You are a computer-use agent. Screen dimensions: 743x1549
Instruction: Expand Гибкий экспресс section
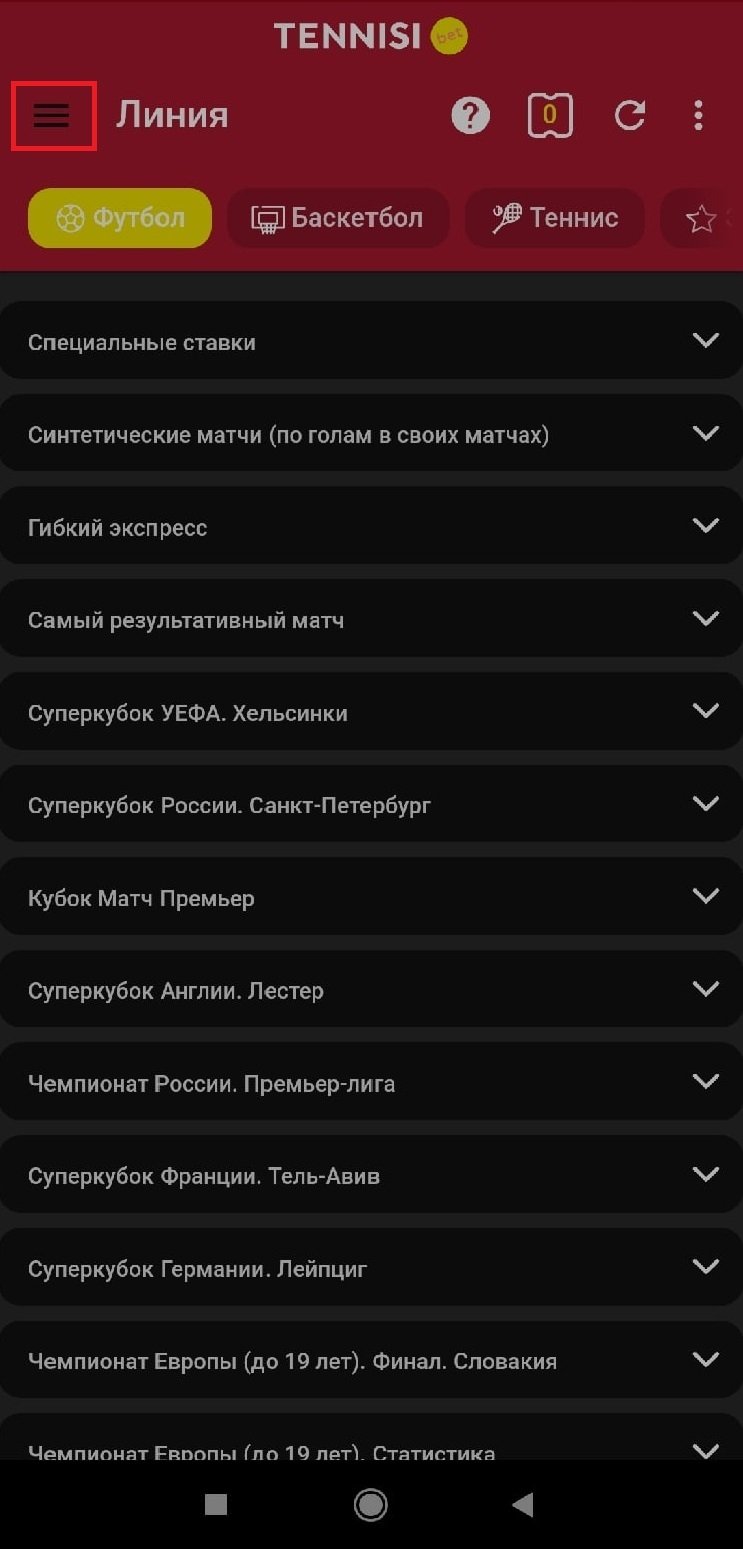pyautogui.click(x=370, y=527)
